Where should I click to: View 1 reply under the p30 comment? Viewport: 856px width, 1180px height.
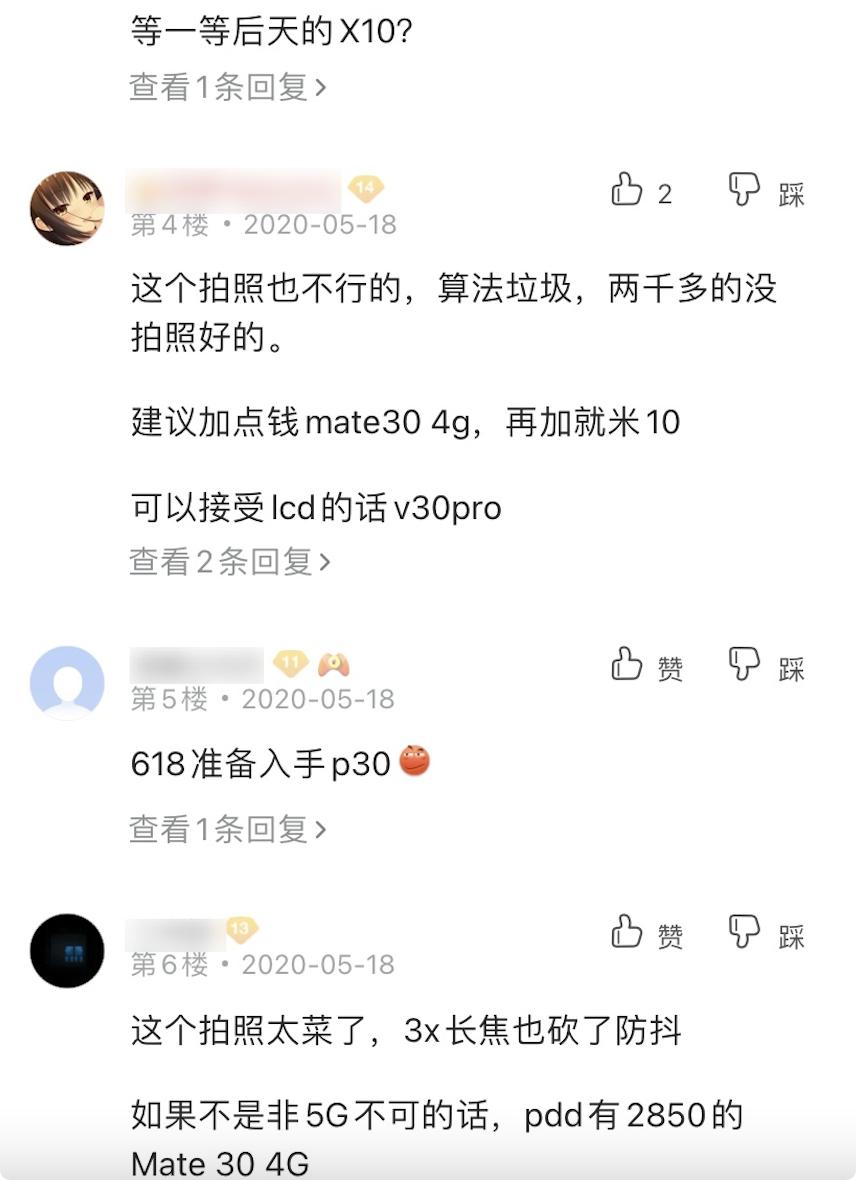(228, 829)
